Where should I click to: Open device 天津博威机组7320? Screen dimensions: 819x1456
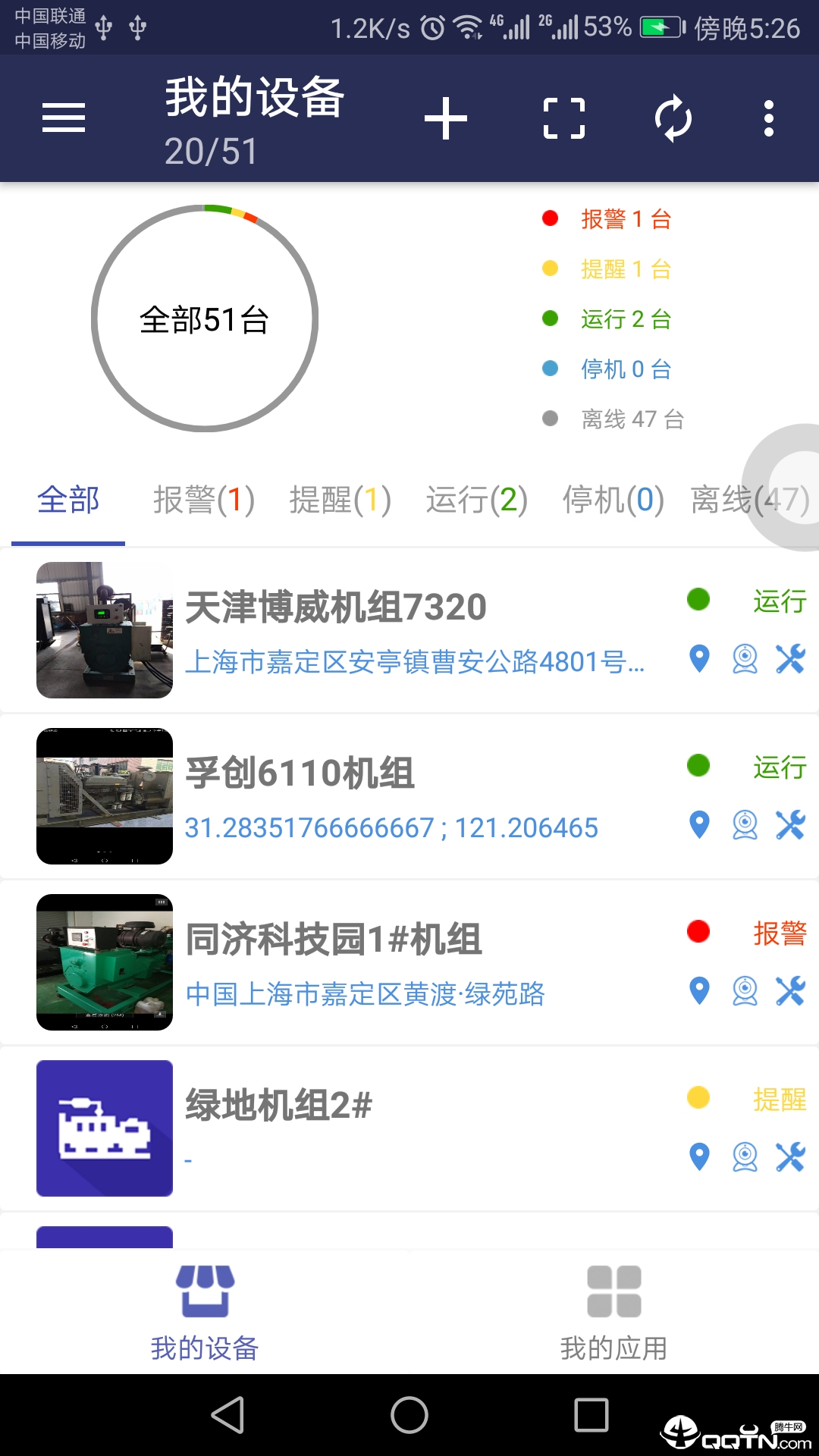335,607
